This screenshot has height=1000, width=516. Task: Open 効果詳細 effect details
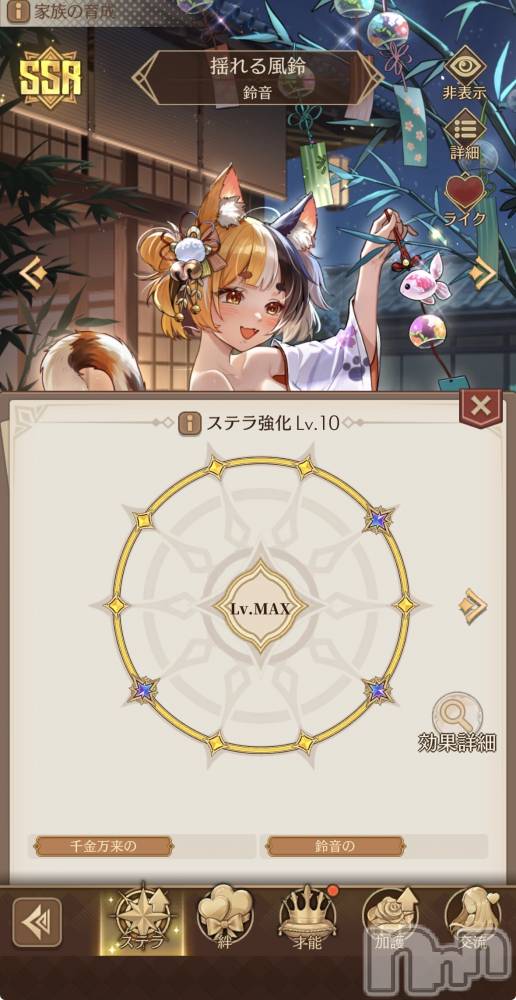[x=457, y=723]
